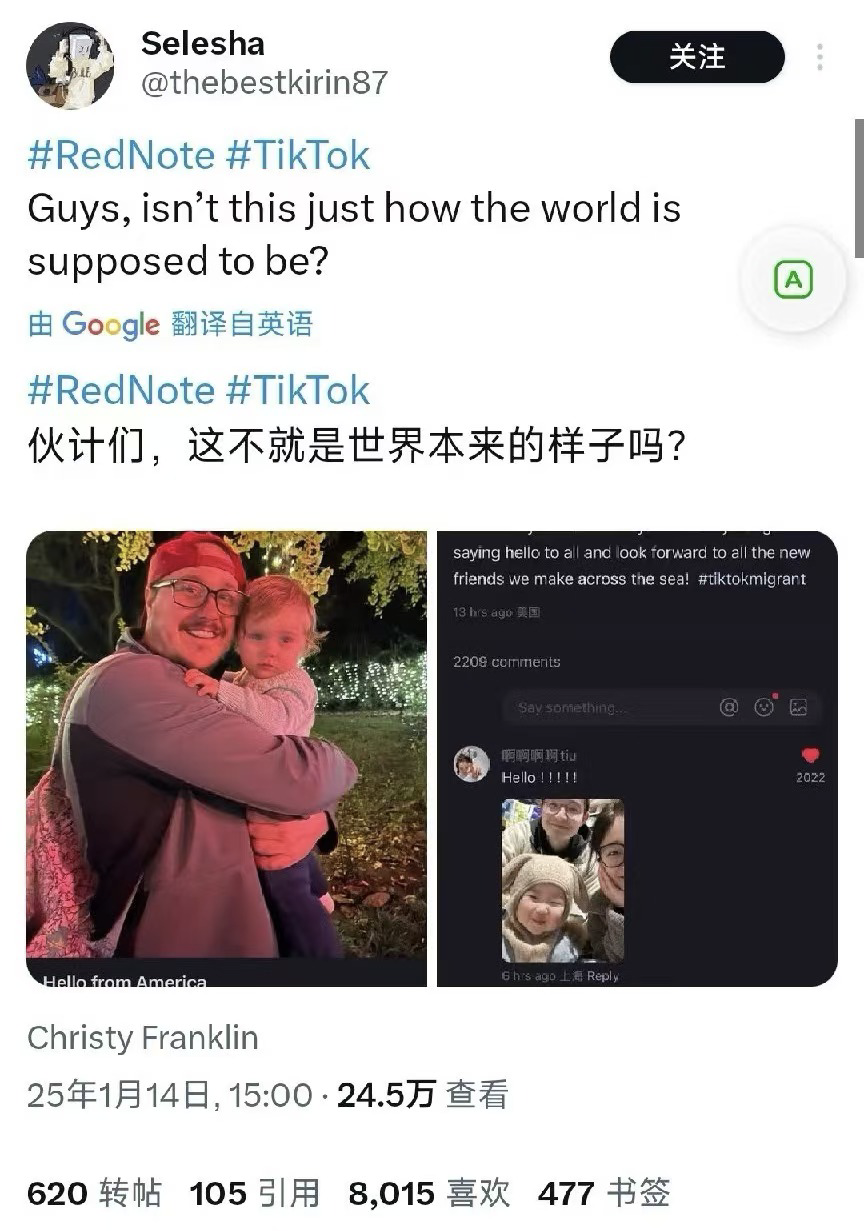Tap the floating translate button

793,281
